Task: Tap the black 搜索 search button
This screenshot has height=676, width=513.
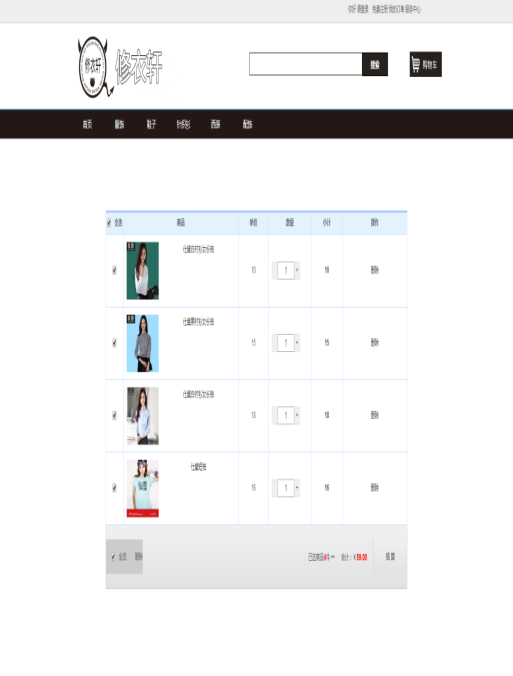Action: (375, 64)
